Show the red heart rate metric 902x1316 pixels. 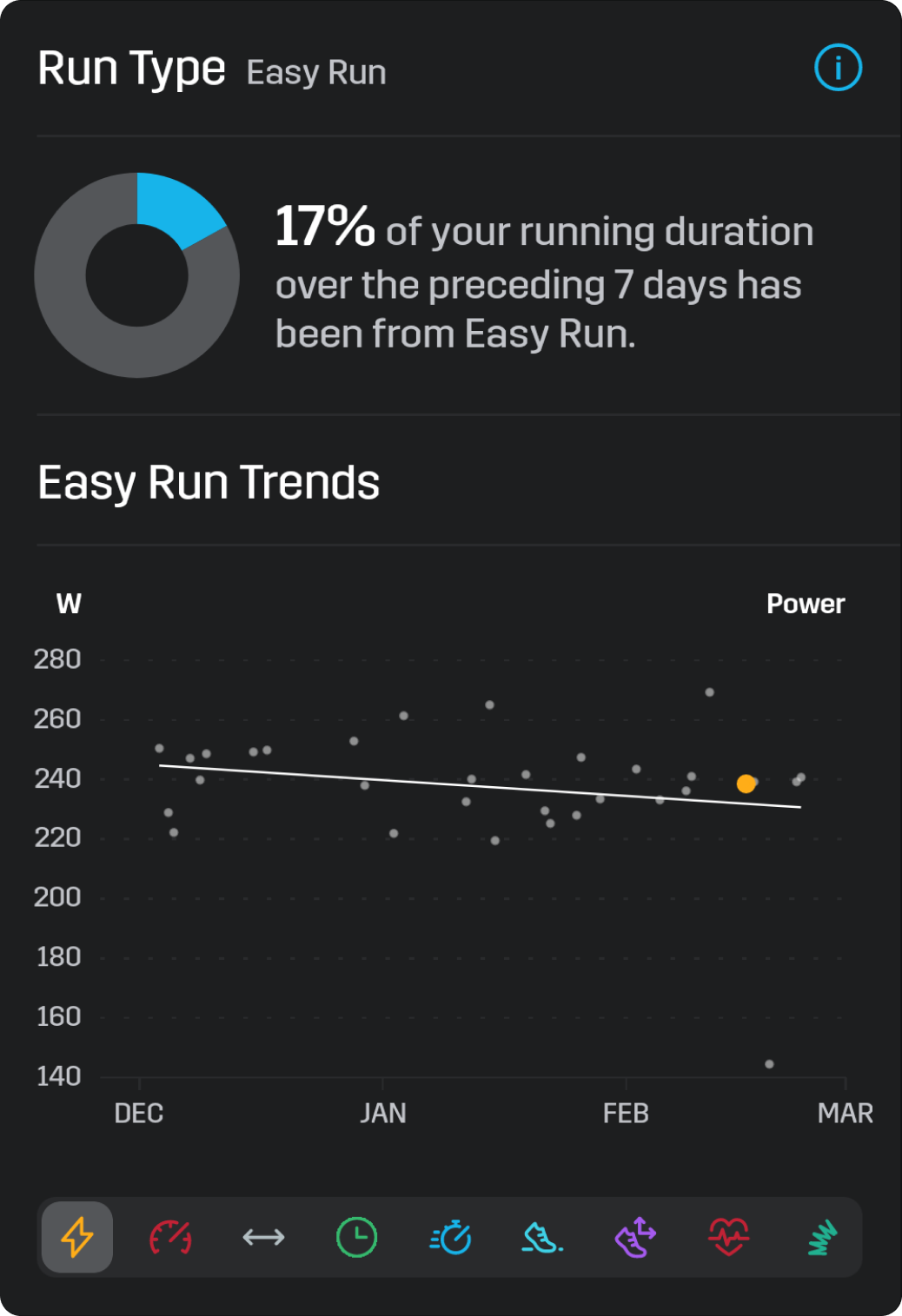coord(728,1237)
